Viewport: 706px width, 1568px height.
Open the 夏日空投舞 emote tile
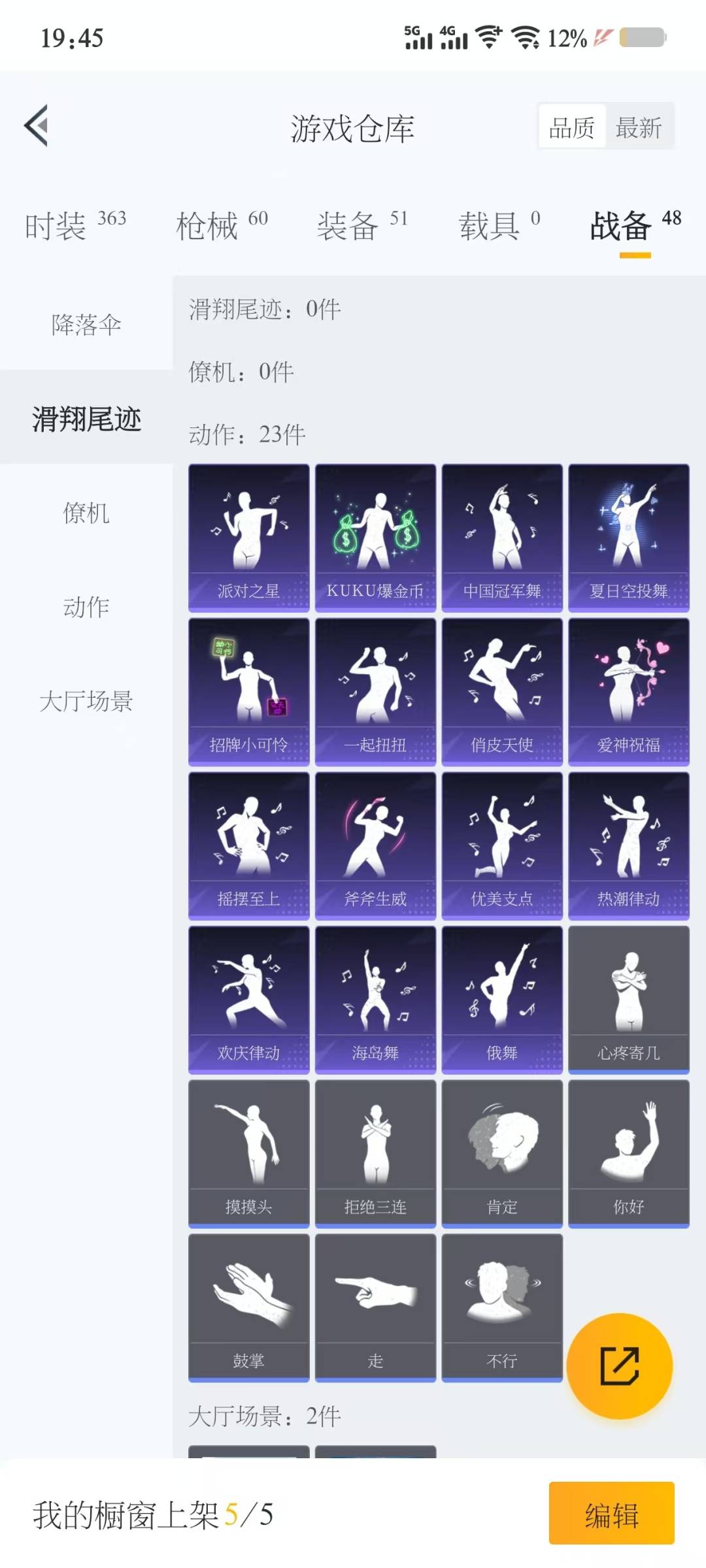629,538
